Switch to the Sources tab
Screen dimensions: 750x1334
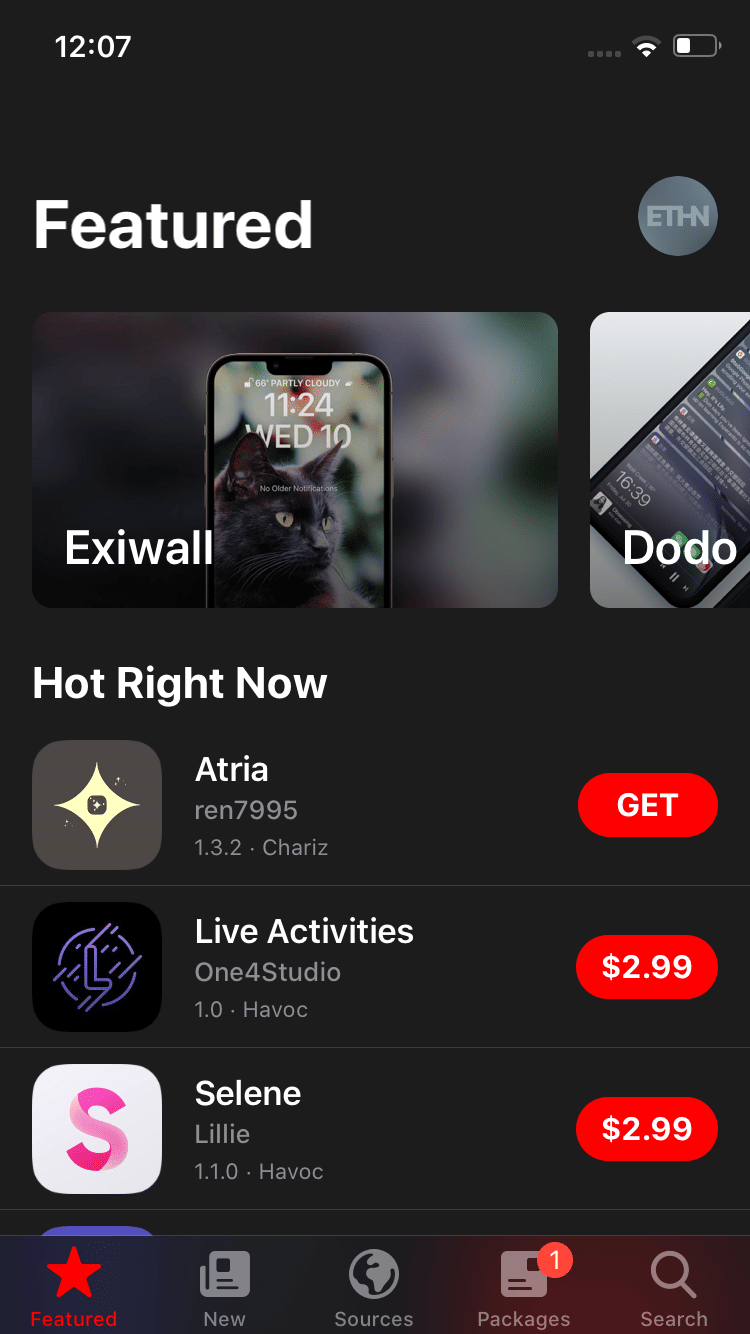point(374,1290)
